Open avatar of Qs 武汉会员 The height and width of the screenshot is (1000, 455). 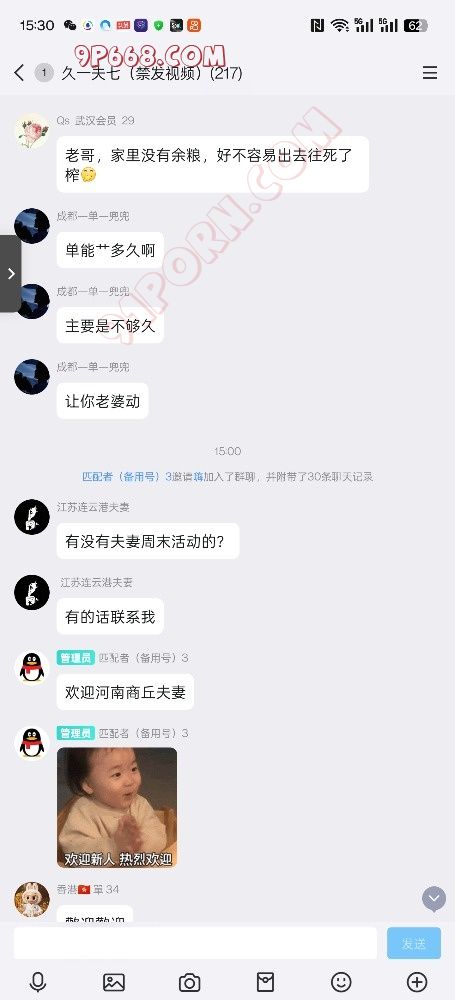(32, 131)
